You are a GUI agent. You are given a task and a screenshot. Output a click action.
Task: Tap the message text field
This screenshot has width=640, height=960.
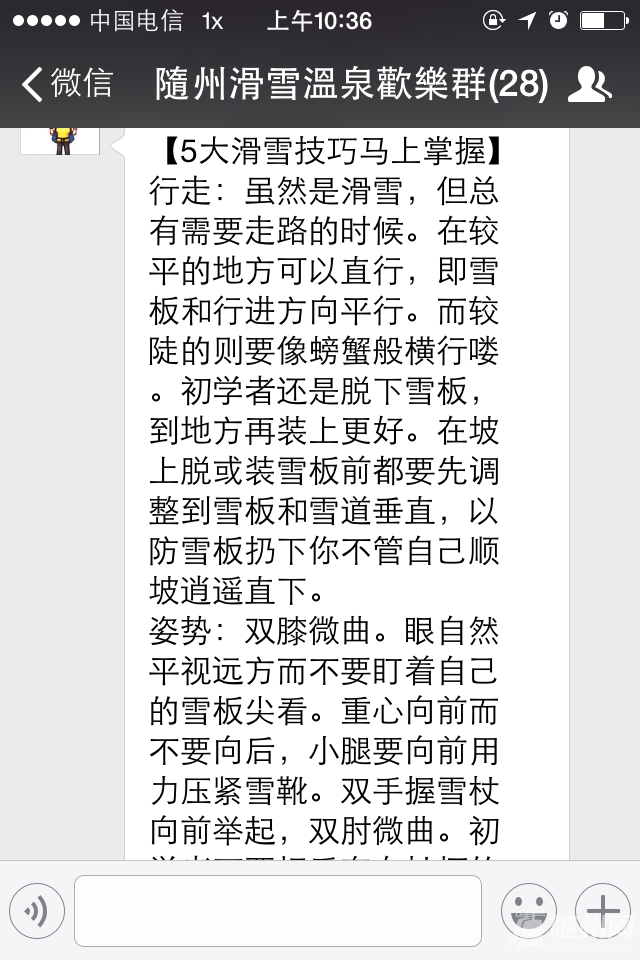278,911
